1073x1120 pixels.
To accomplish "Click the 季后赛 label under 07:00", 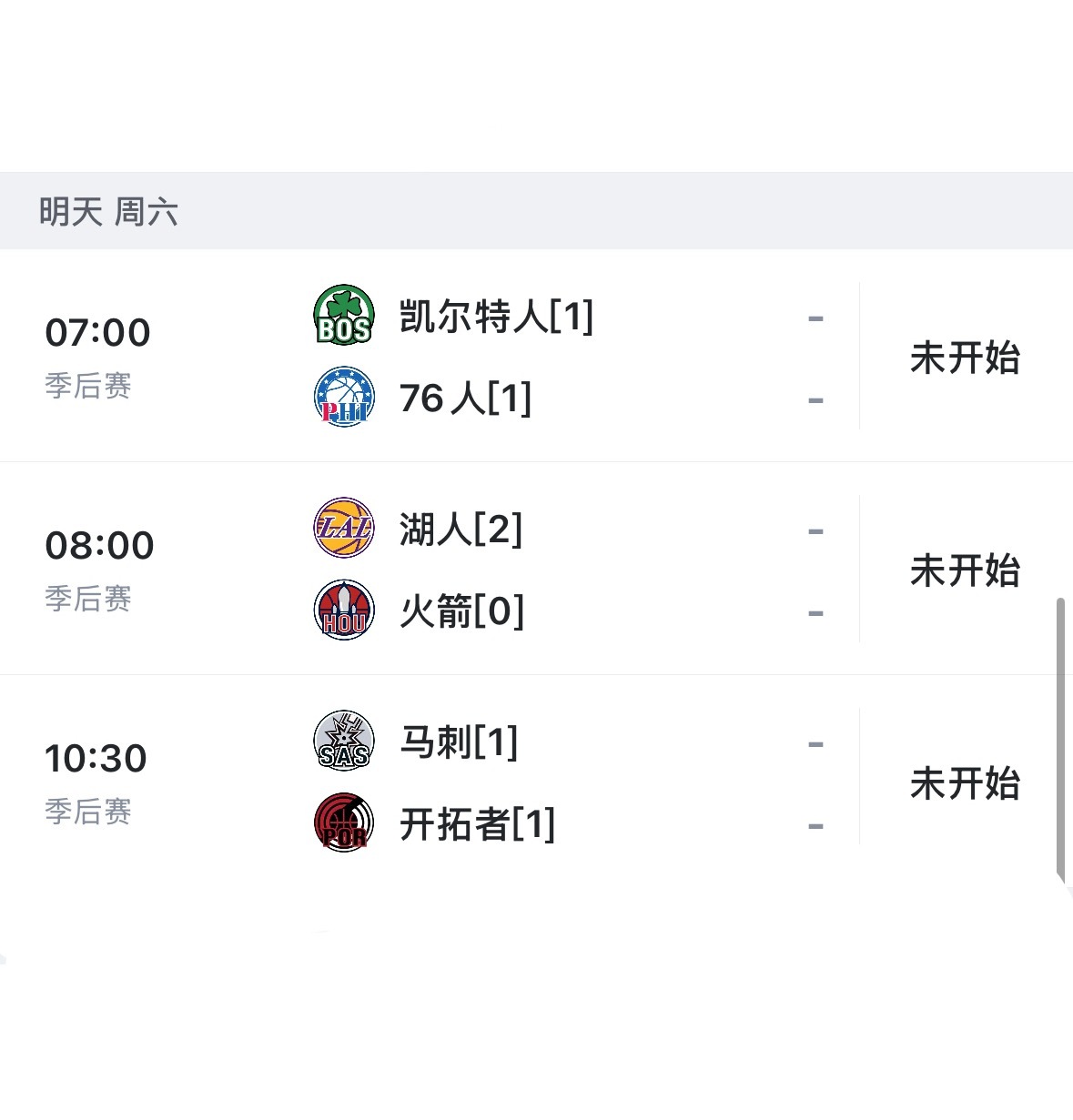I will tap(88, 386).
